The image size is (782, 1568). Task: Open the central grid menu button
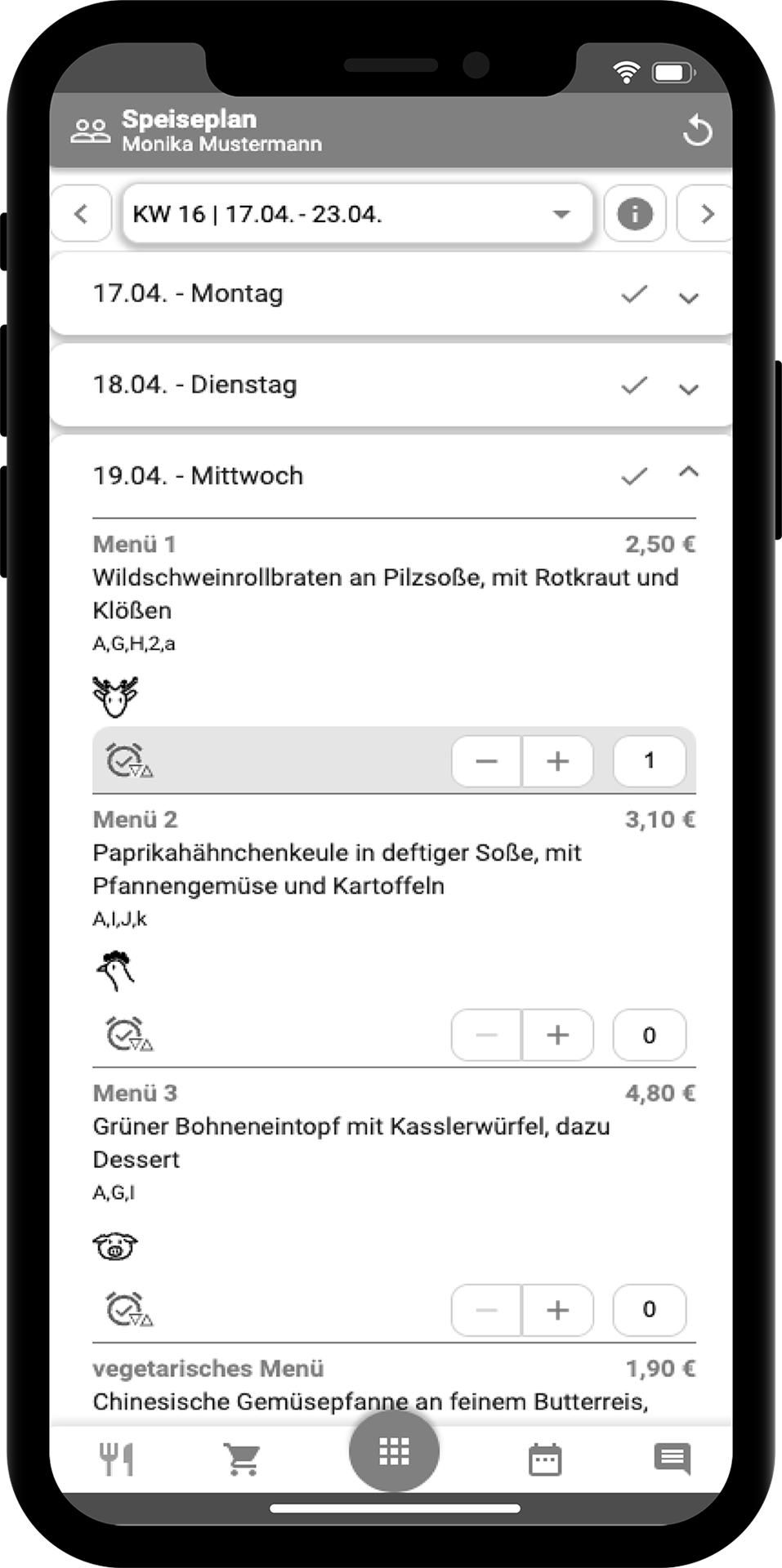click(x=394, y=1451)
